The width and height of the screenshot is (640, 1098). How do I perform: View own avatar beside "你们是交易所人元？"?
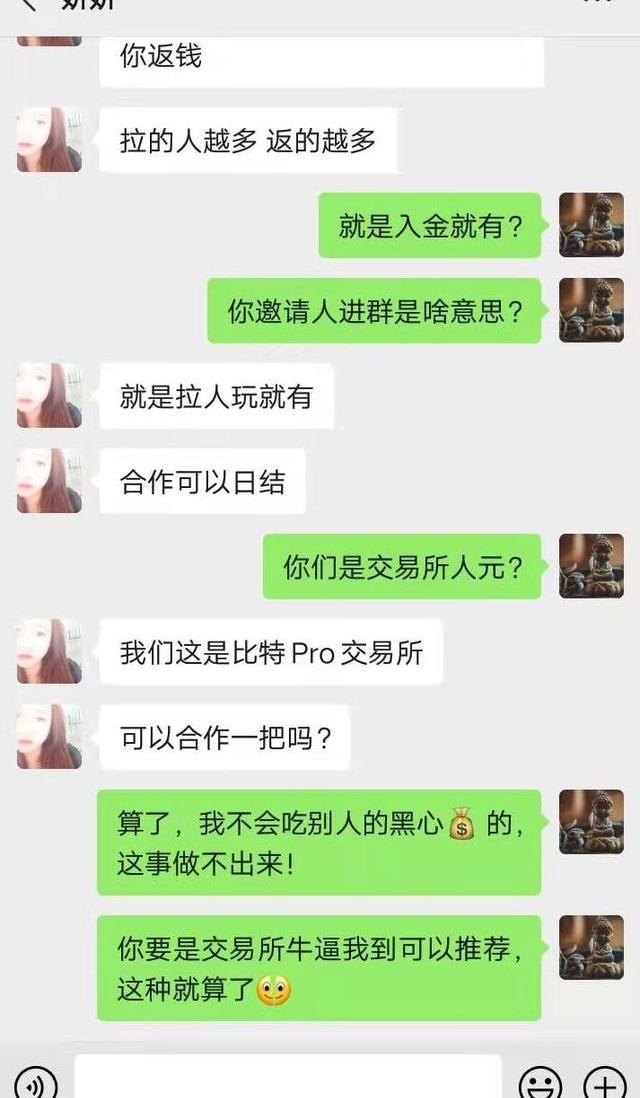(591, 566)
